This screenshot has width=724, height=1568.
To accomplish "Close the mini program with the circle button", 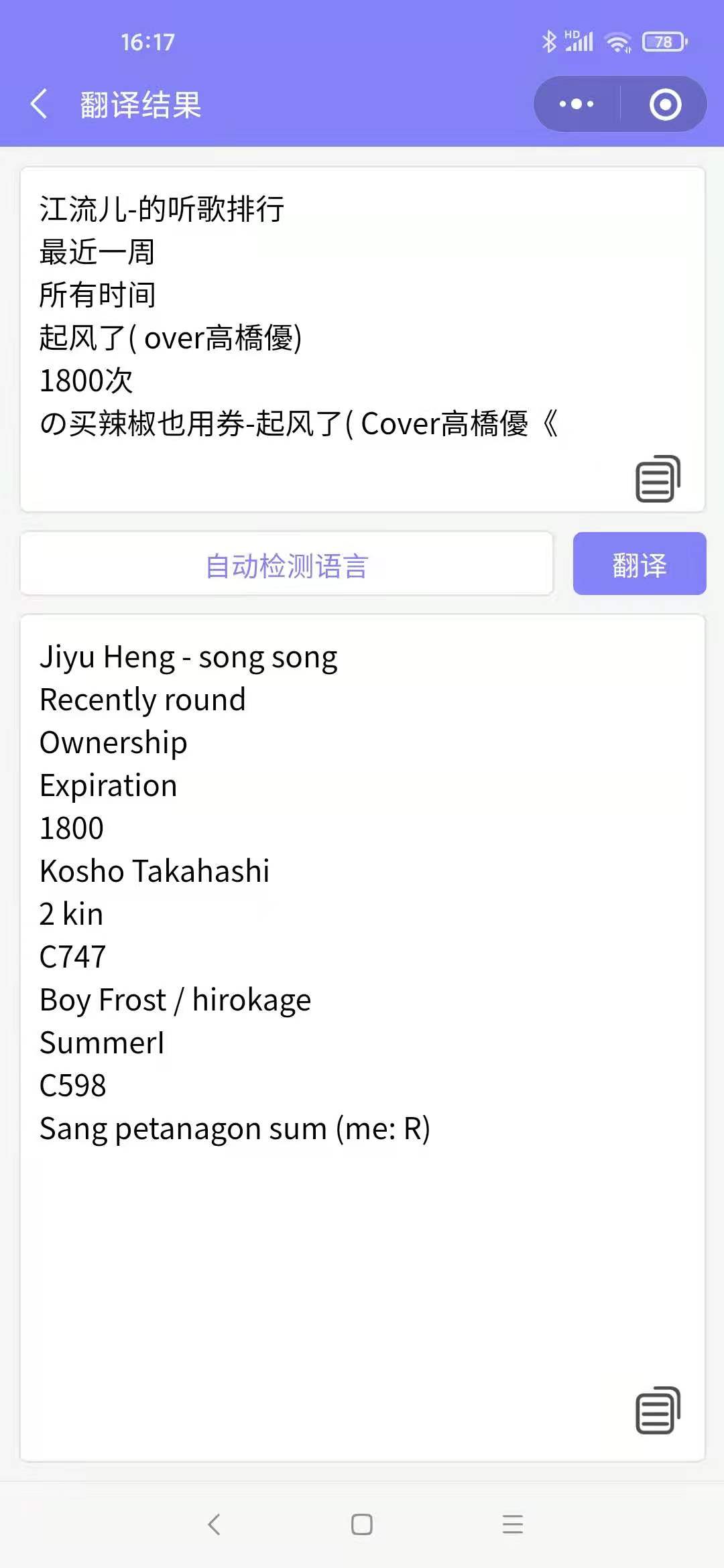I will (665, 105).
